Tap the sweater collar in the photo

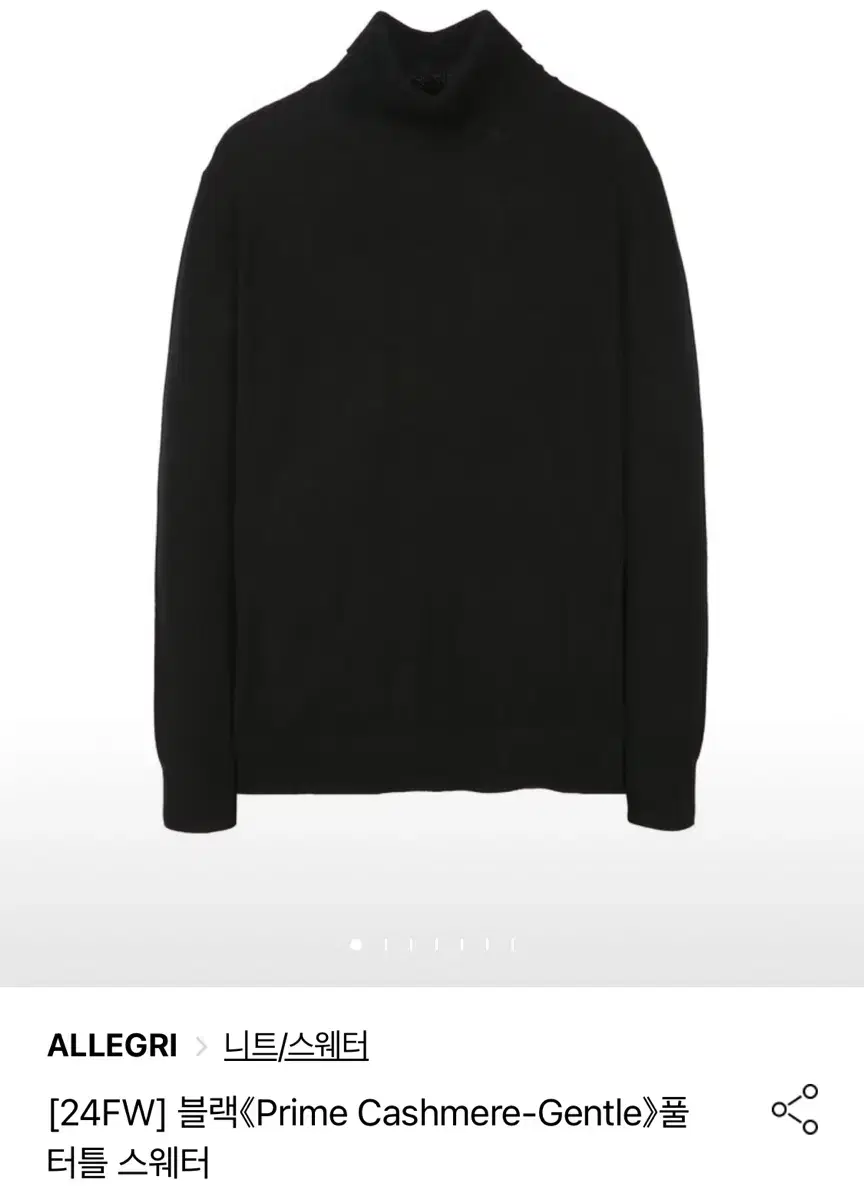(432, 60)
